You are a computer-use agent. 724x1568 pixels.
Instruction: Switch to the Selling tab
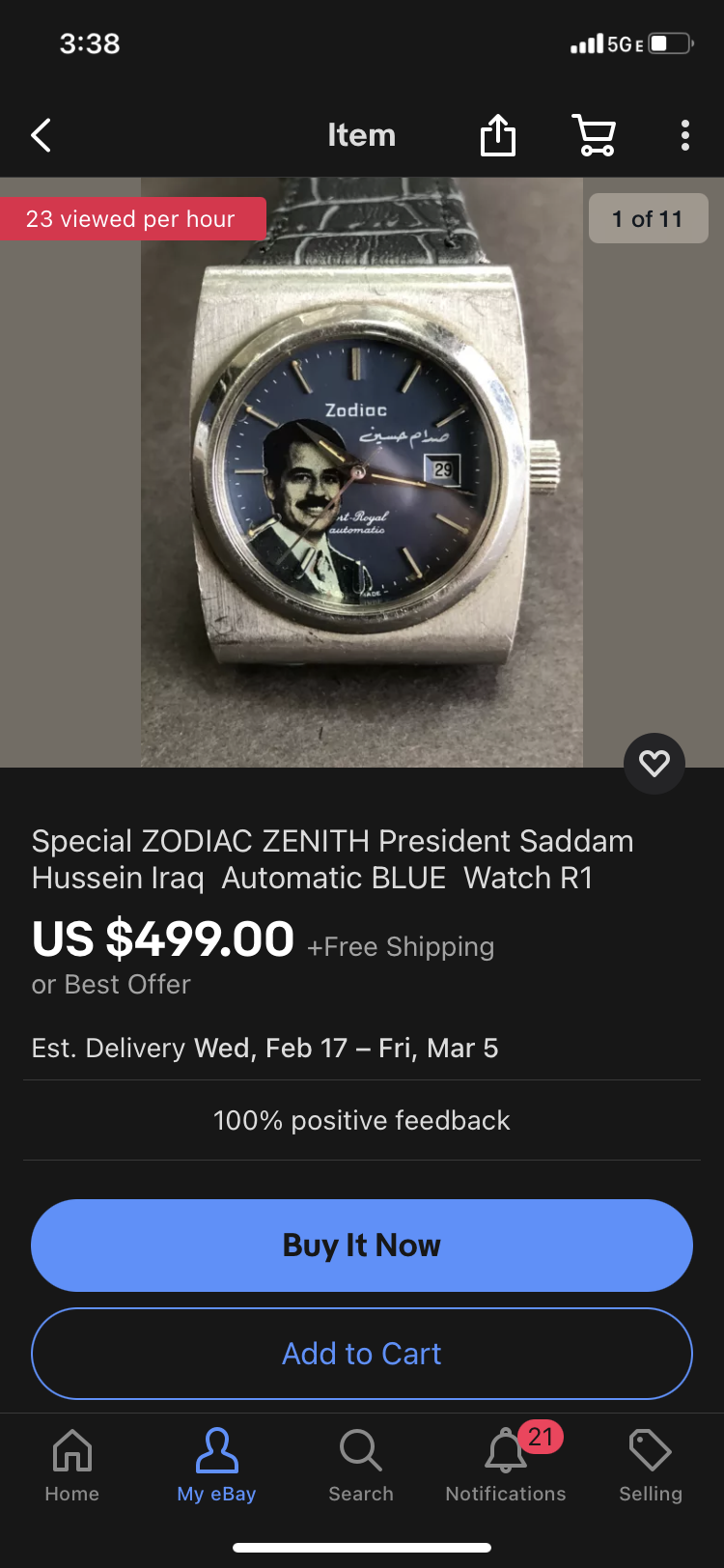tap(650, 1465)
